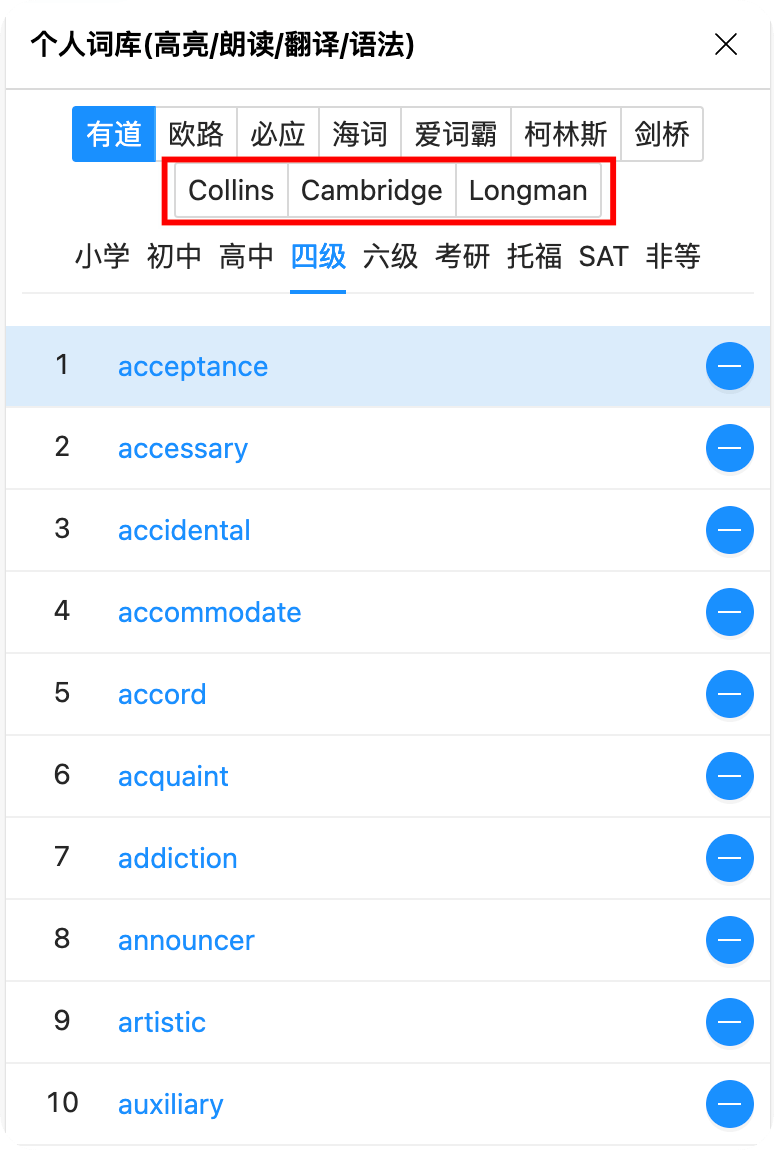
Task: Remove "accord" using the minus icon
Action: (729, 694)
